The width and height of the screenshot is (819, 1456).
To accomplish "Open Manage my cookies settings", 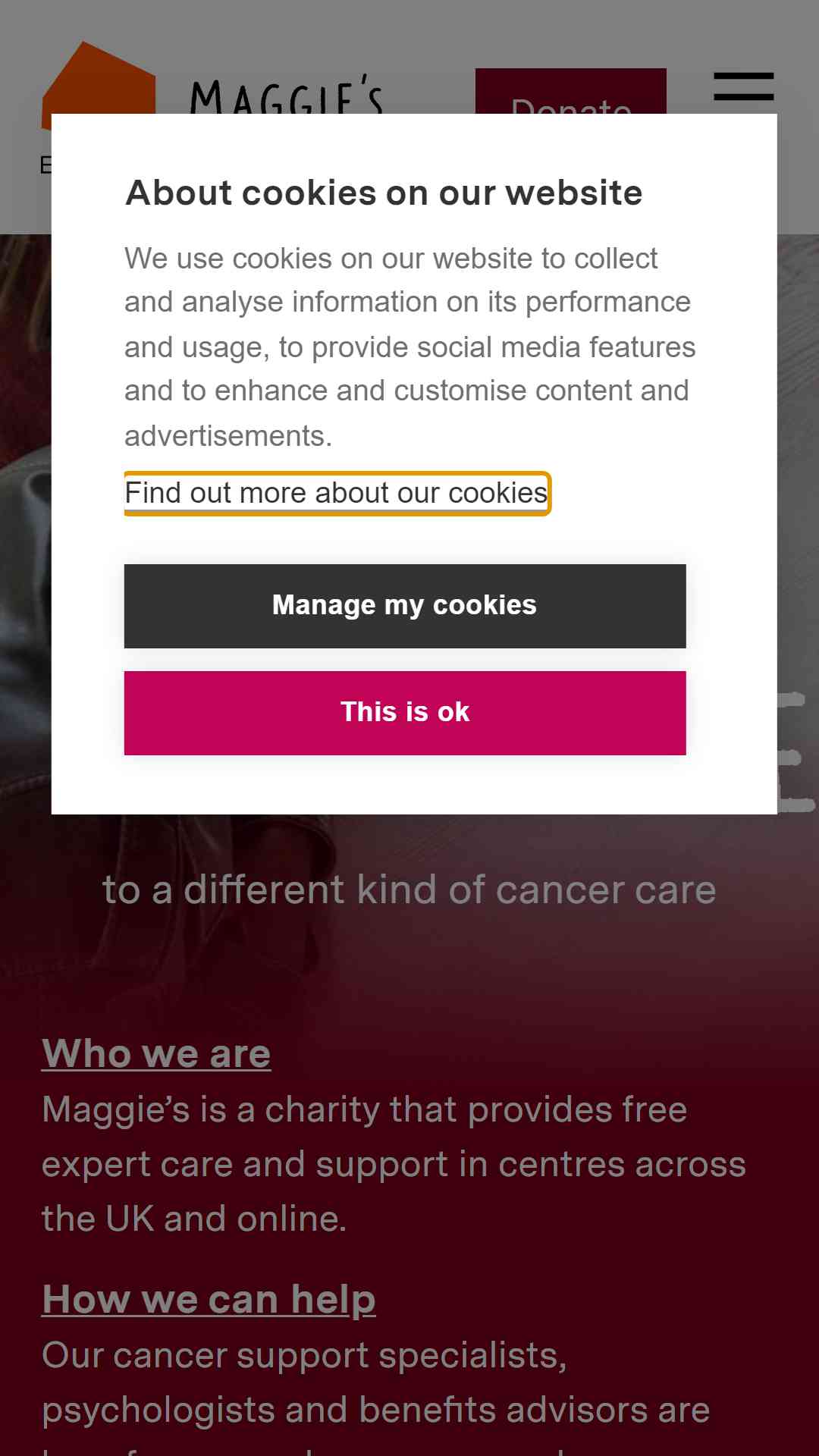I will coord(405,605).
